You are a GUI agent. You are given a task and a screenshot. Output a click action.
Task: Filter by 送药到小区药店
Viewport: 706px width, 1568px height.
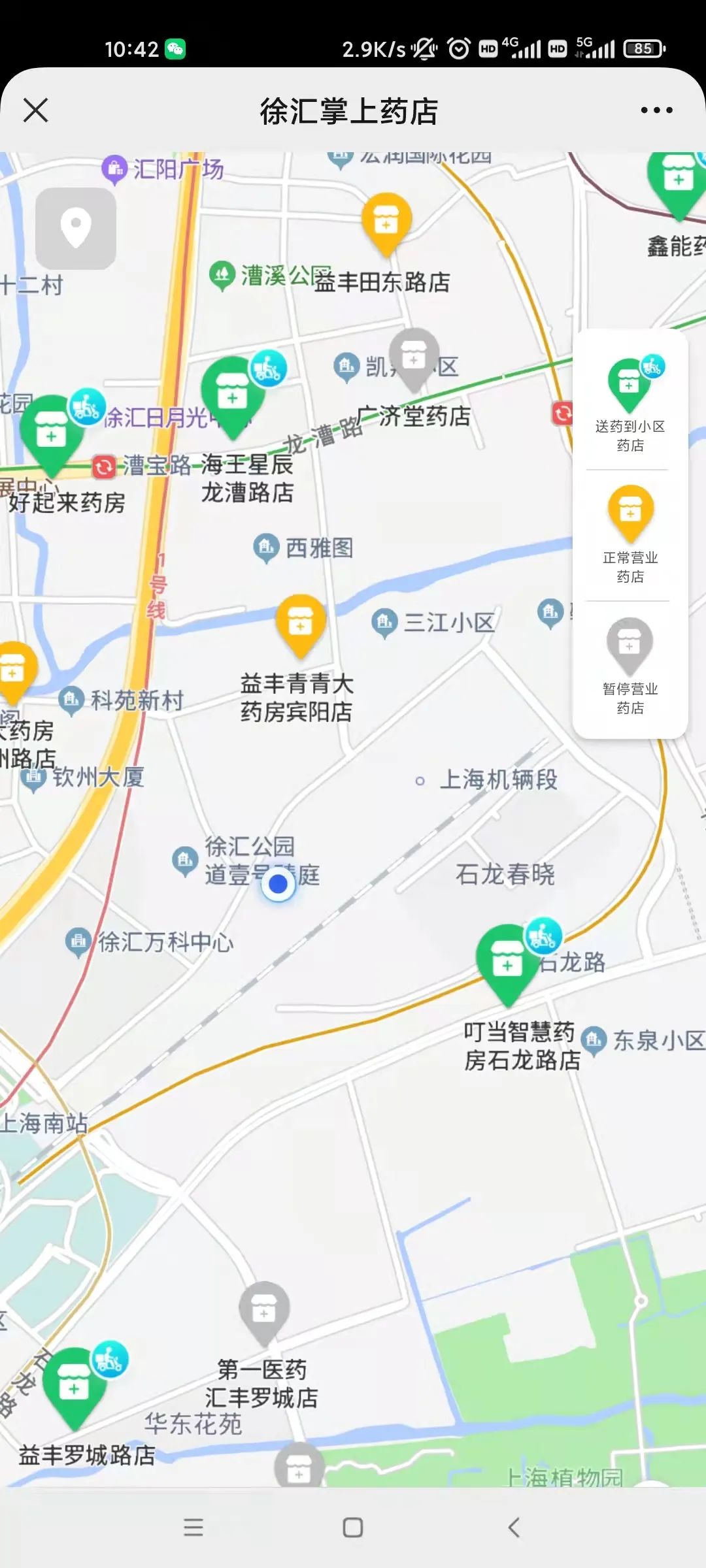tap(630, 405)
